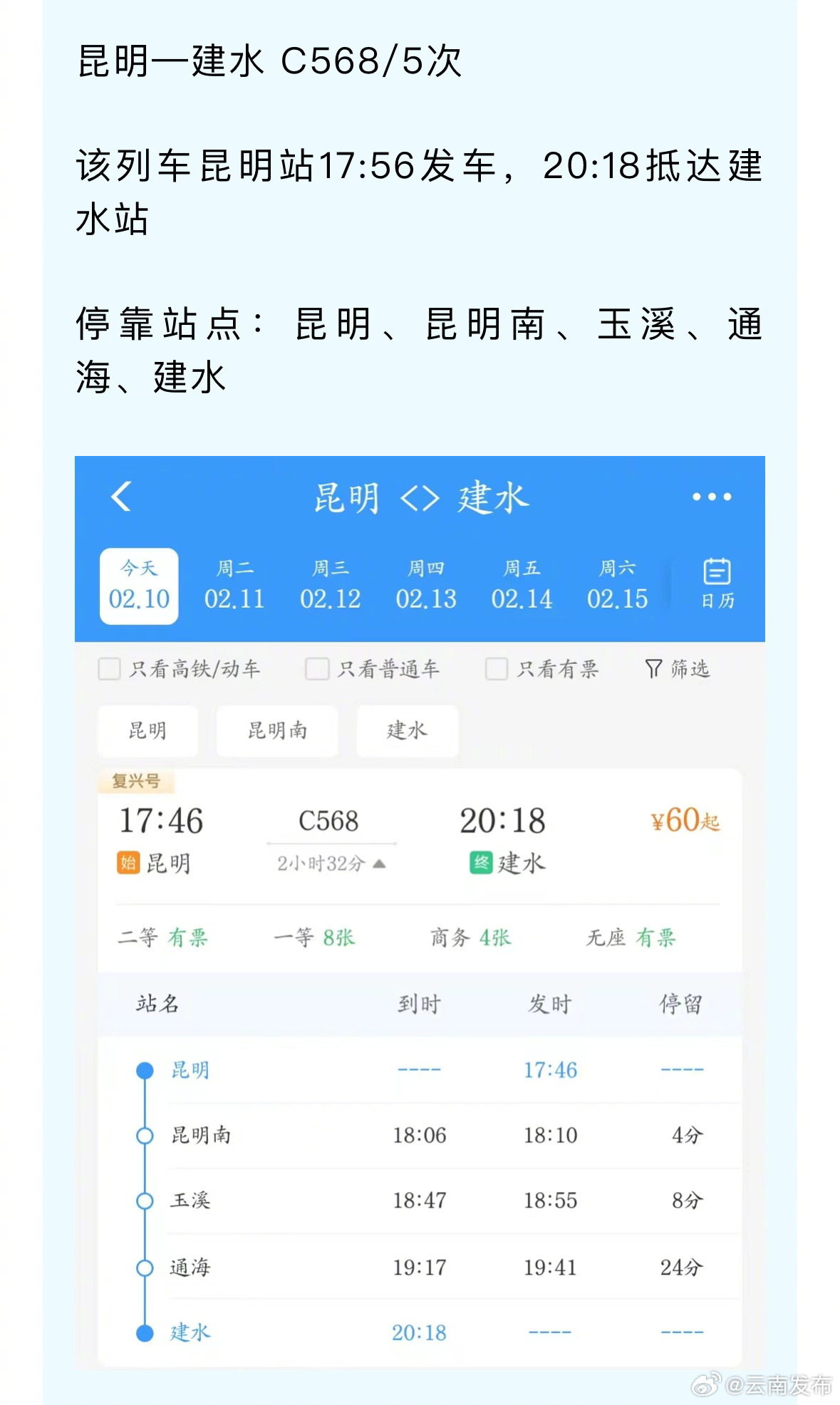
Task: Click the 昆明 station dot in timeline
Action: pos(145,1069)
